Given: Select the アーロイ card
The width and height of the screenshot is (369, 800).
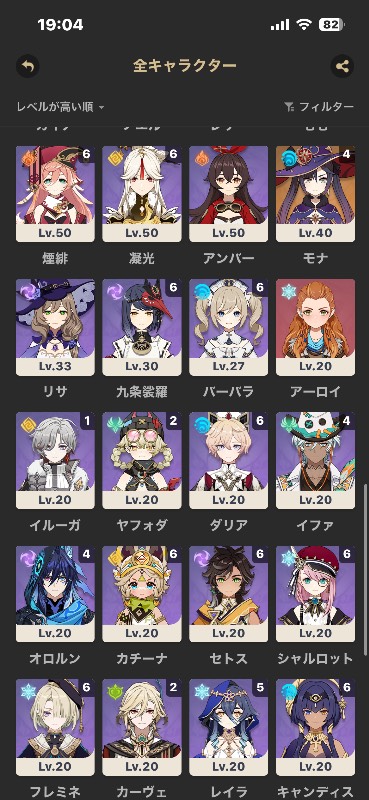Looking at the screenshot, I should pos(315,327).
